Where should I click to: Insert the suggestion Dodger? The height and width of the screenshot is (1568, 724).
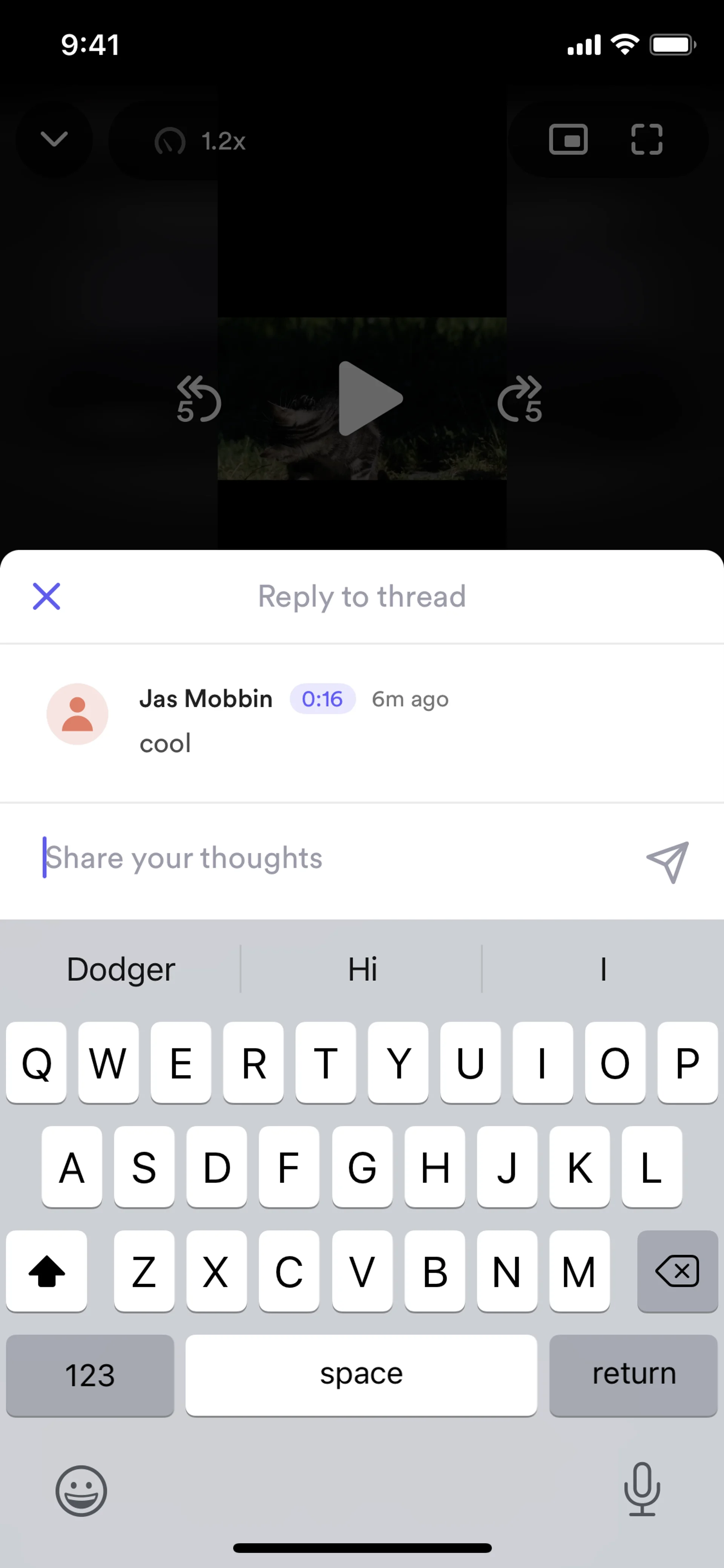(121, 968)
